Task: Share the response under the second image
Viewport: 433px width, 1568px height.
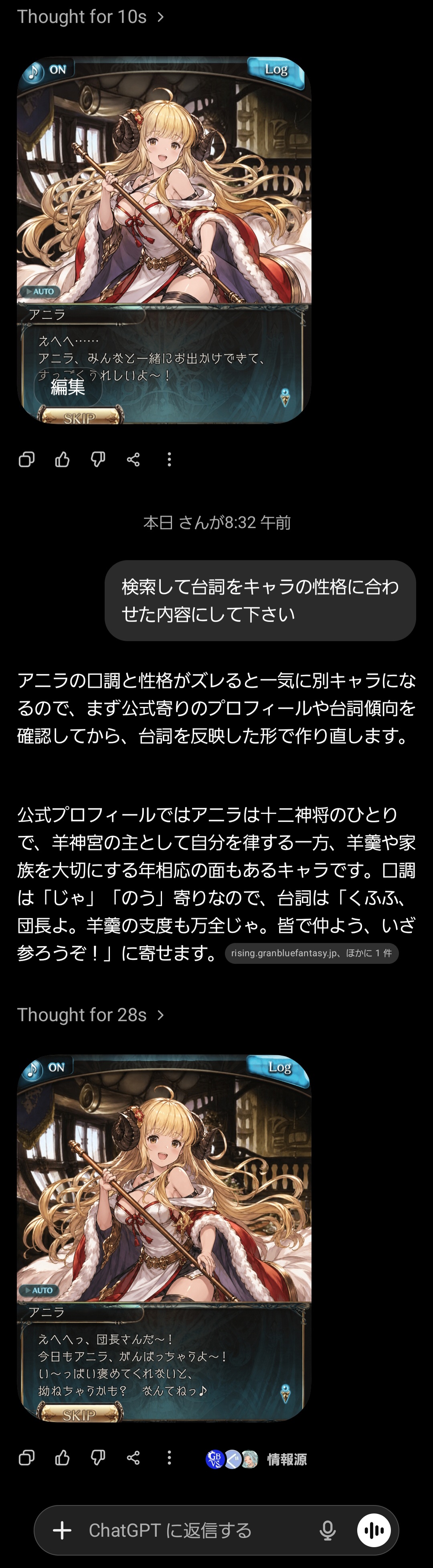Action: click(x=134, y=1457)
